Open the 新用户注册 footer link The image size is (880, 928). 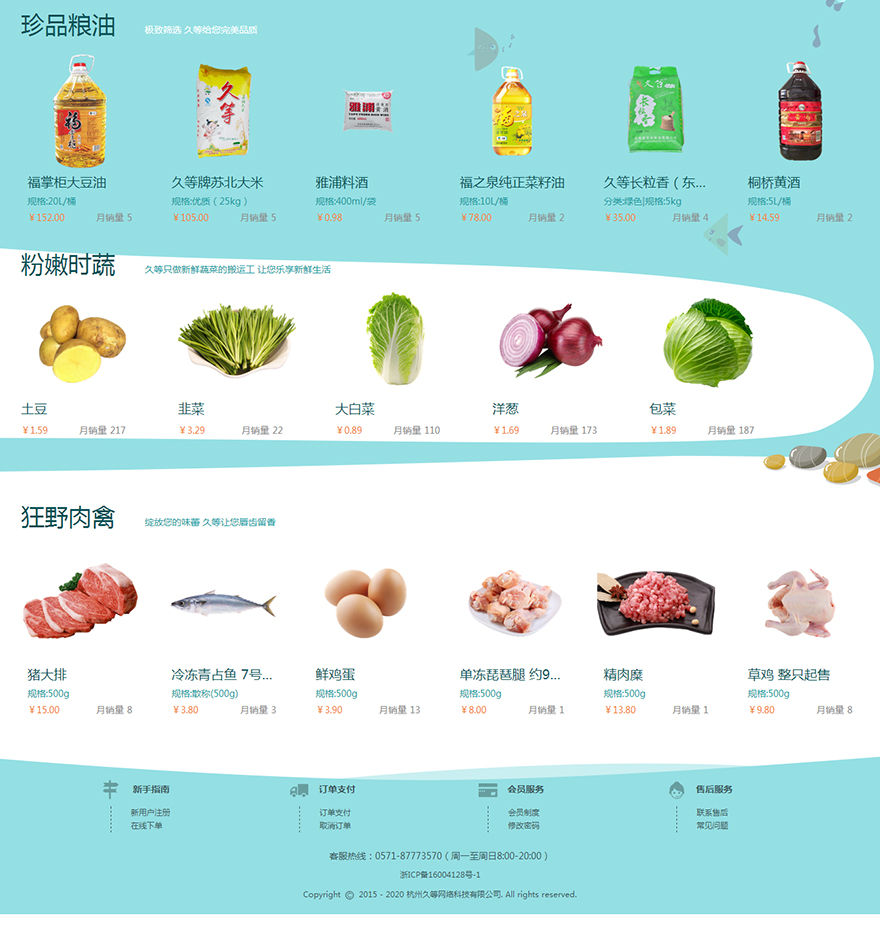coord(150,813)
